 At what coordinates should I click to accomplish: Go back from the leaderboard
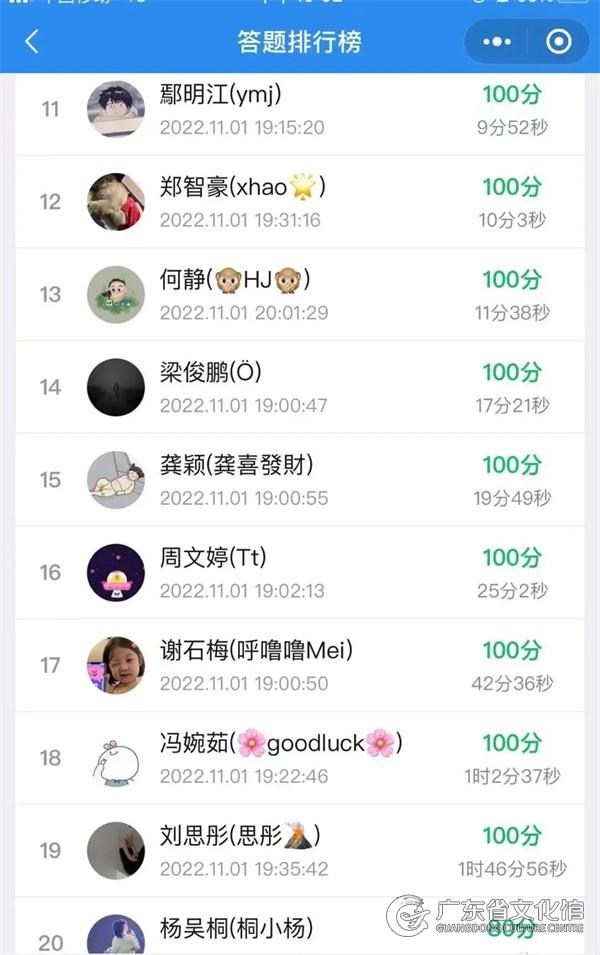point(31,42)
